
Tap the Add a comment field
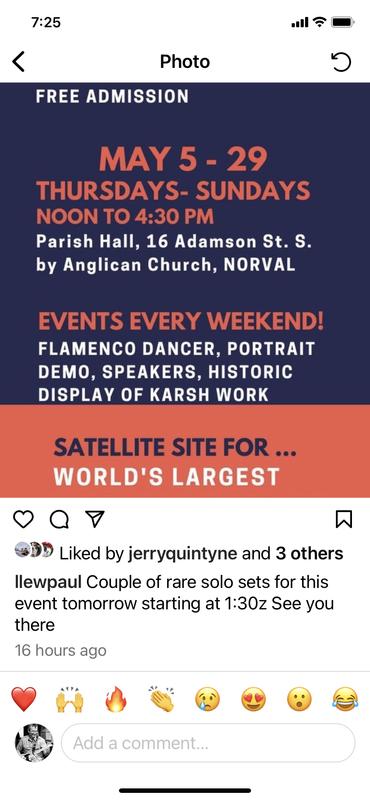coord(208,742)
